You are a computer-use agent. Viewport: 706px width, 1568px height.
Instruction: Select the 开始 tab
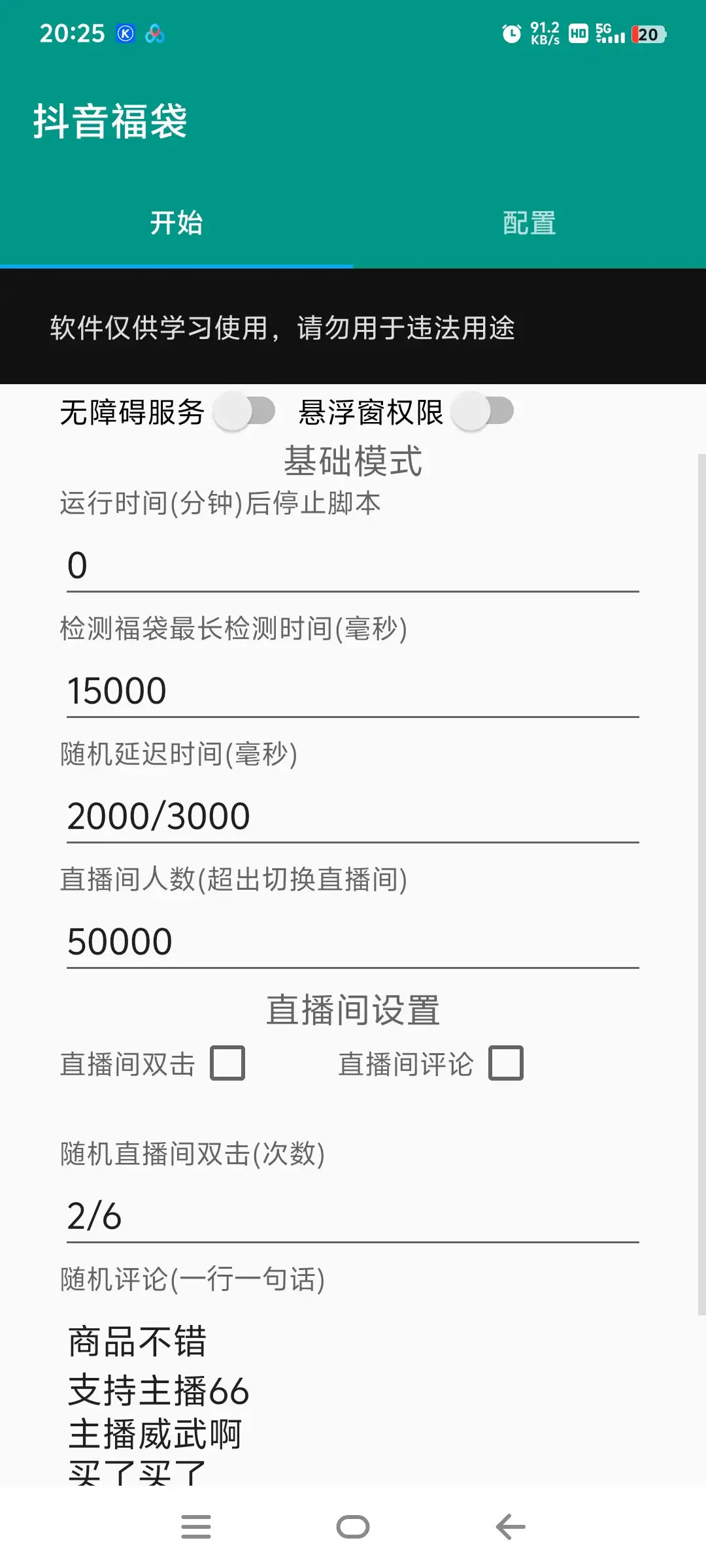click(176, 223)
